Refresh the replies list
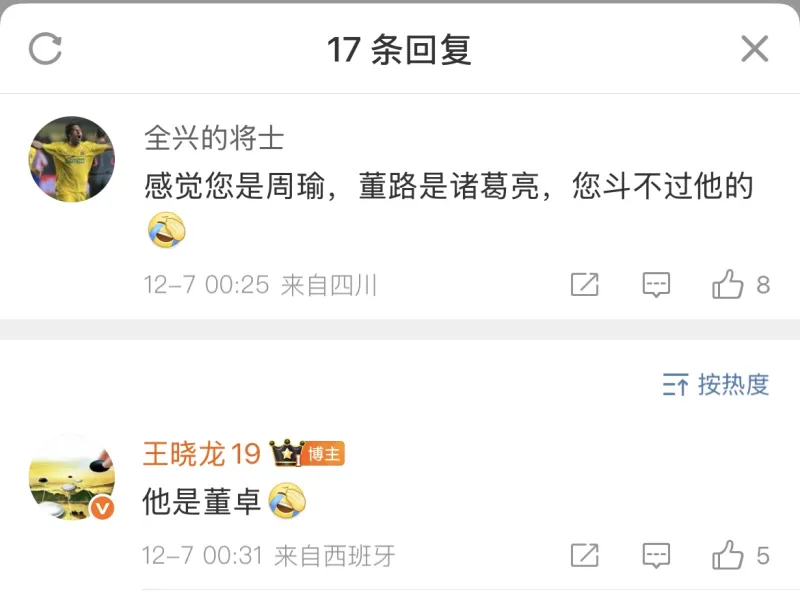Viewport: 800px width, 601px height. (x=46, y=48)
